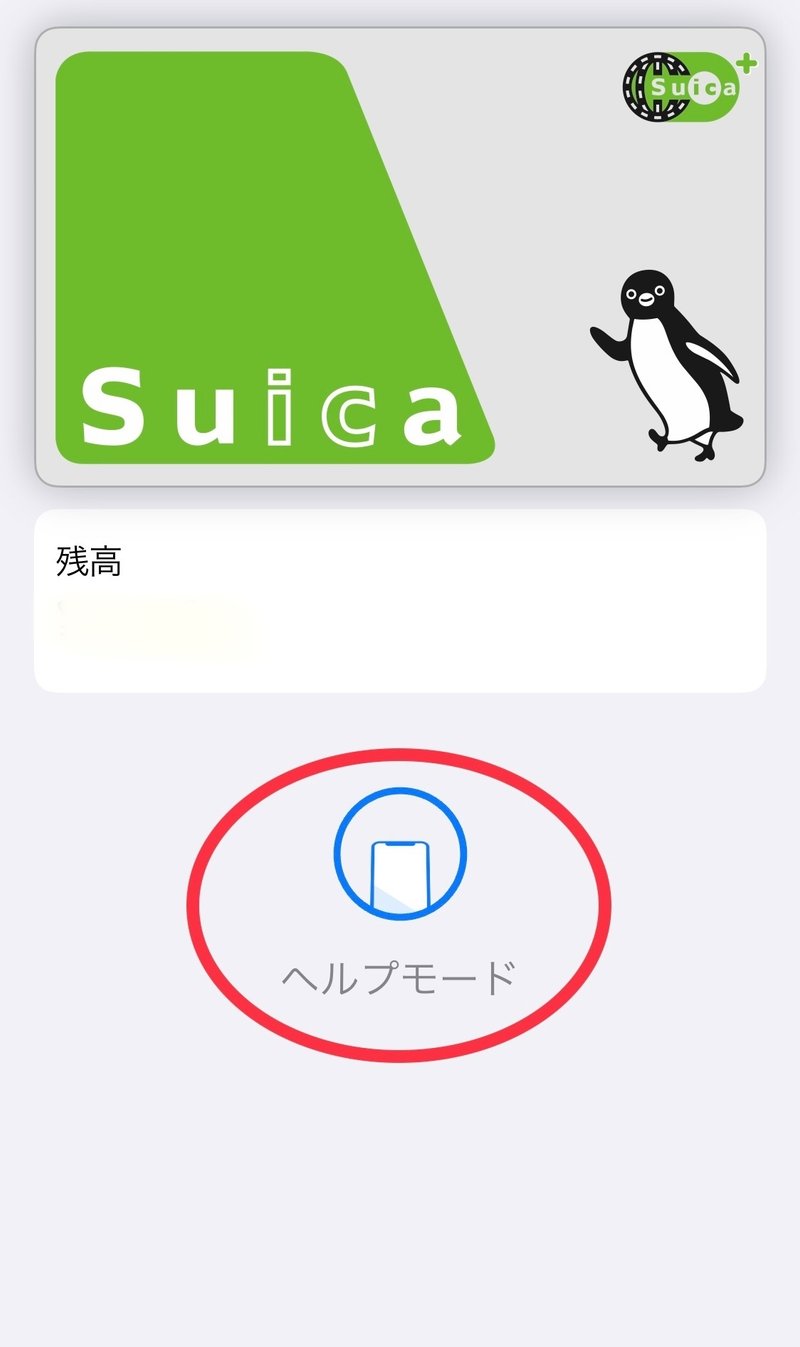The height and width of the screenshot is (1347, 800).
Task: Open the 残高 balance card
Action: (400, 601)
